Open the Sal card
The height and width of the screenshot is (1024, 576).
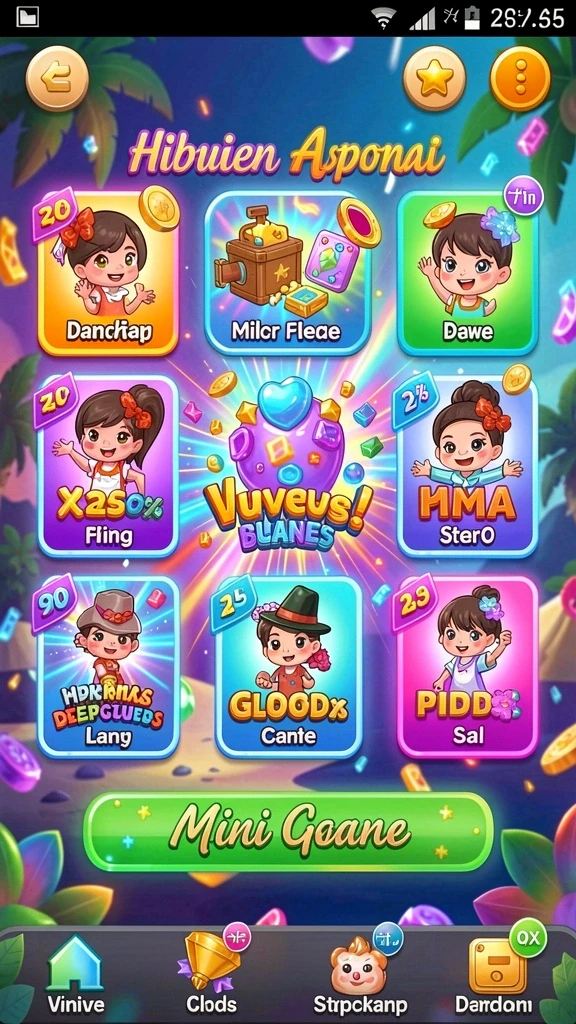pos(468,666)
